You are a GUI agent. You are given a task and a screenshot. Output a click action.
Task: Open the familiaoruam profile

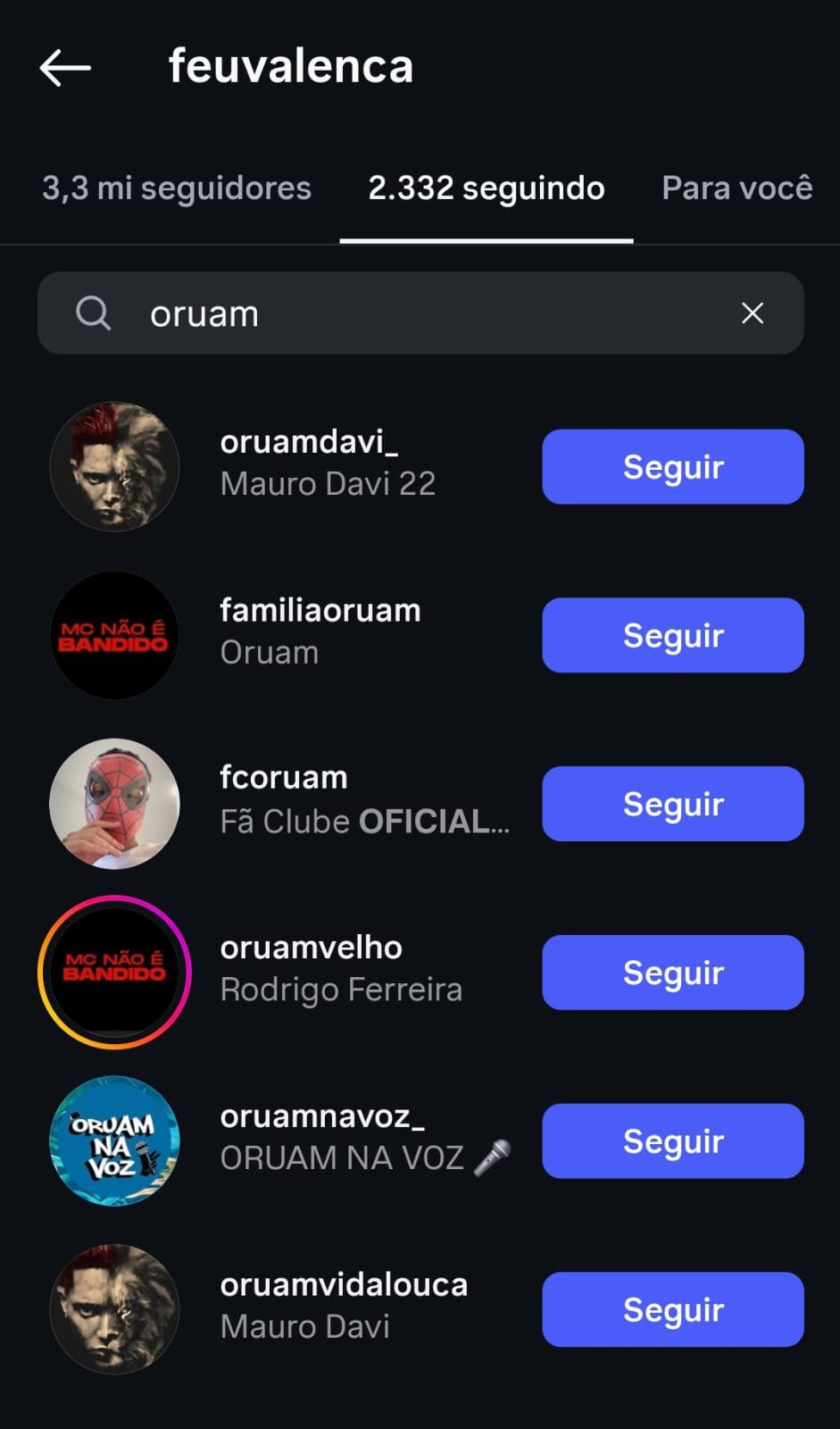pos(320,611)
